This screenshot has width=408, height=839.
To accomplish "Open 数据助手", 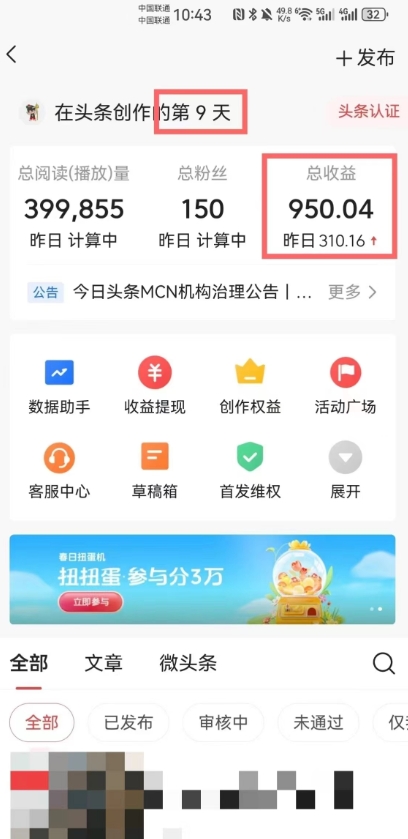I will 59,387.
